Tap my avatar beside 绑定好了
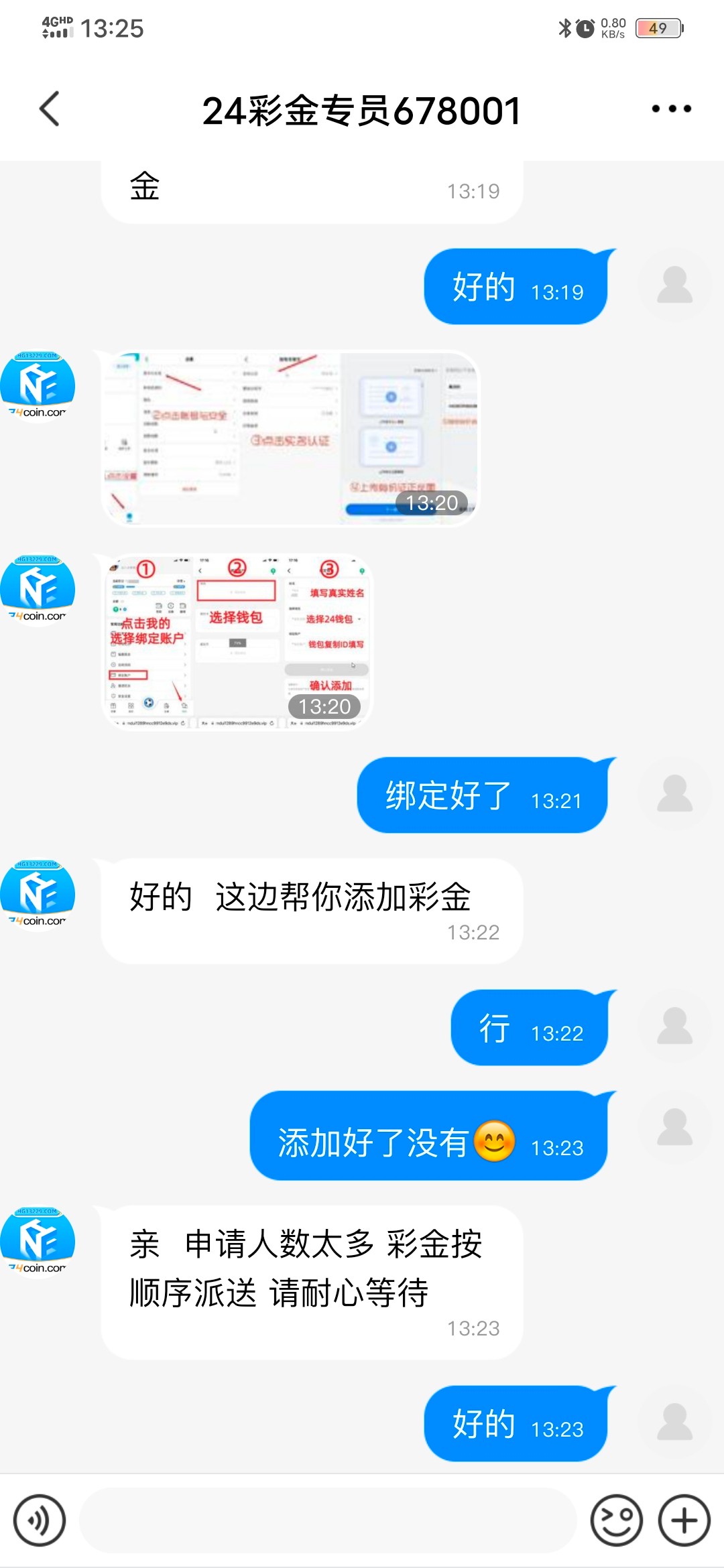The width and height of the screenshot is (724, 1568). (674, 795)
